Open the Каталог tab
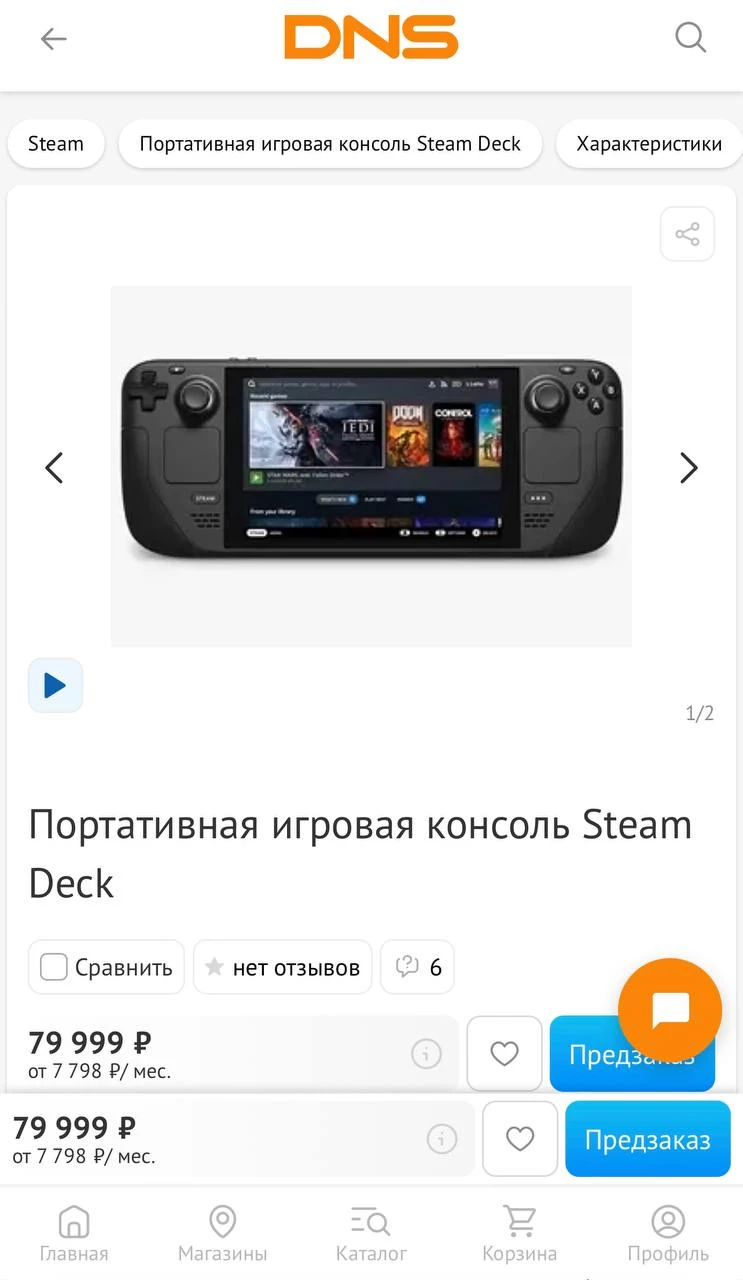Viewport: 743px width, 1280px height. pos(371,1234)
